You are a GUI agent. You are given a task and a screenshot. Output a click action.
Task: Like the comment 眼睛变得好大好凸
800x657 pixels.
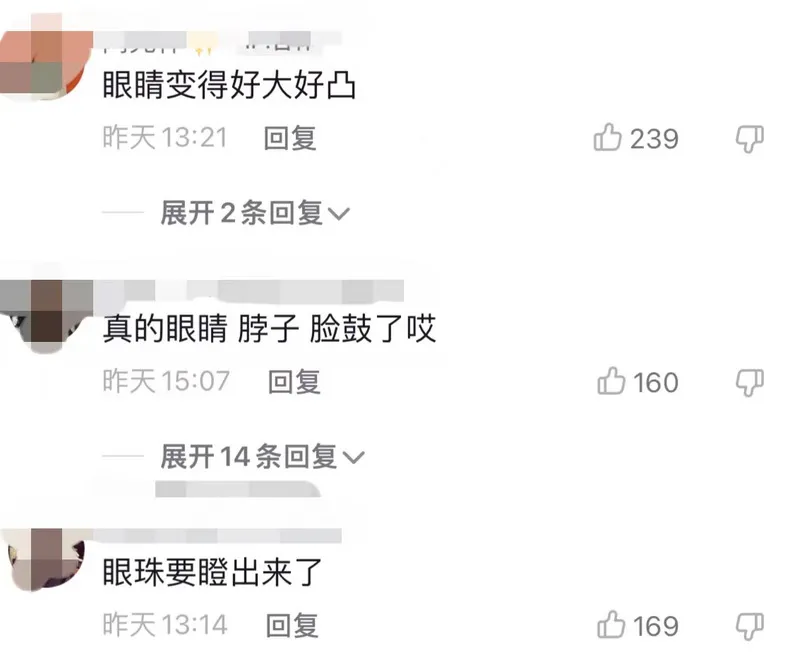[x=609, y=138]
